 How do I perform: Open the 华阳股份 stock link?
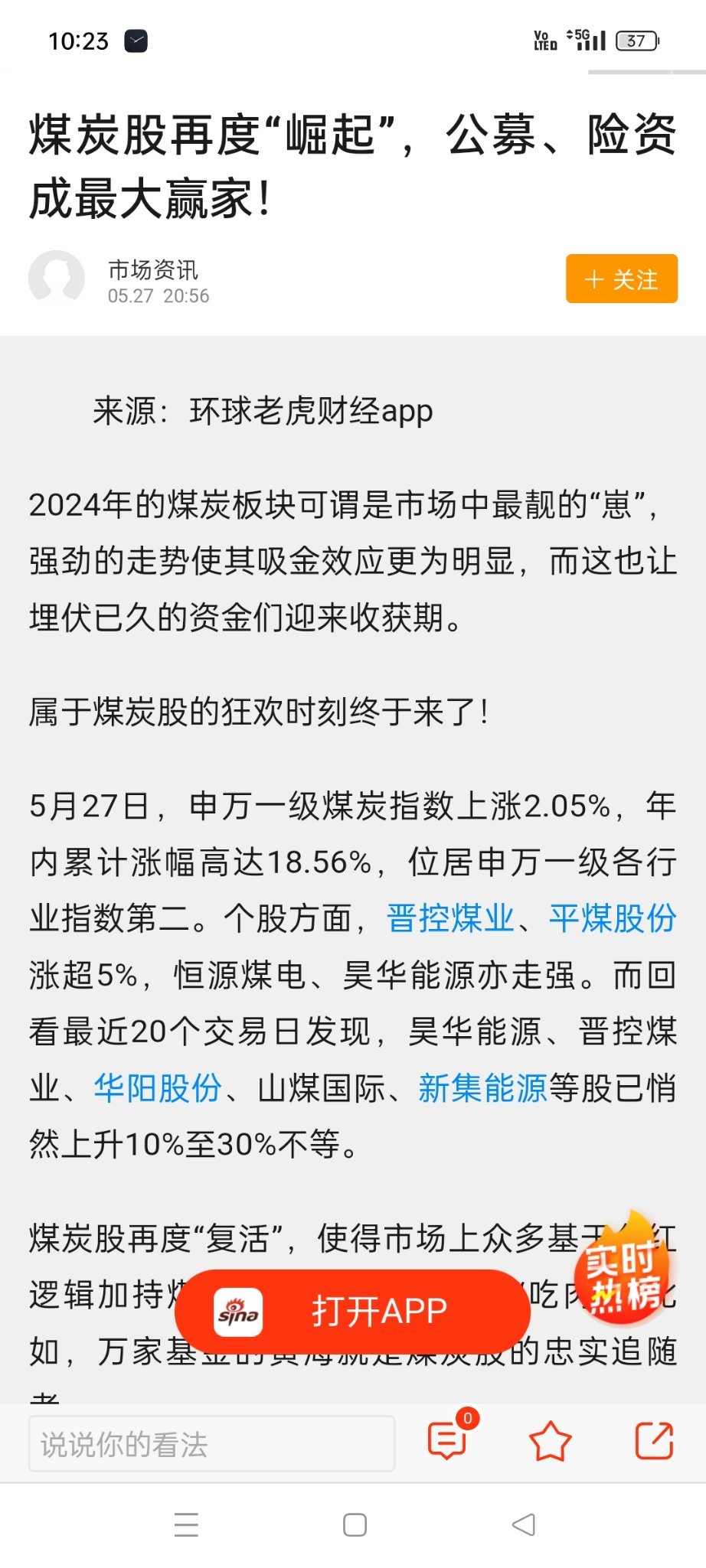(158, 1088)
